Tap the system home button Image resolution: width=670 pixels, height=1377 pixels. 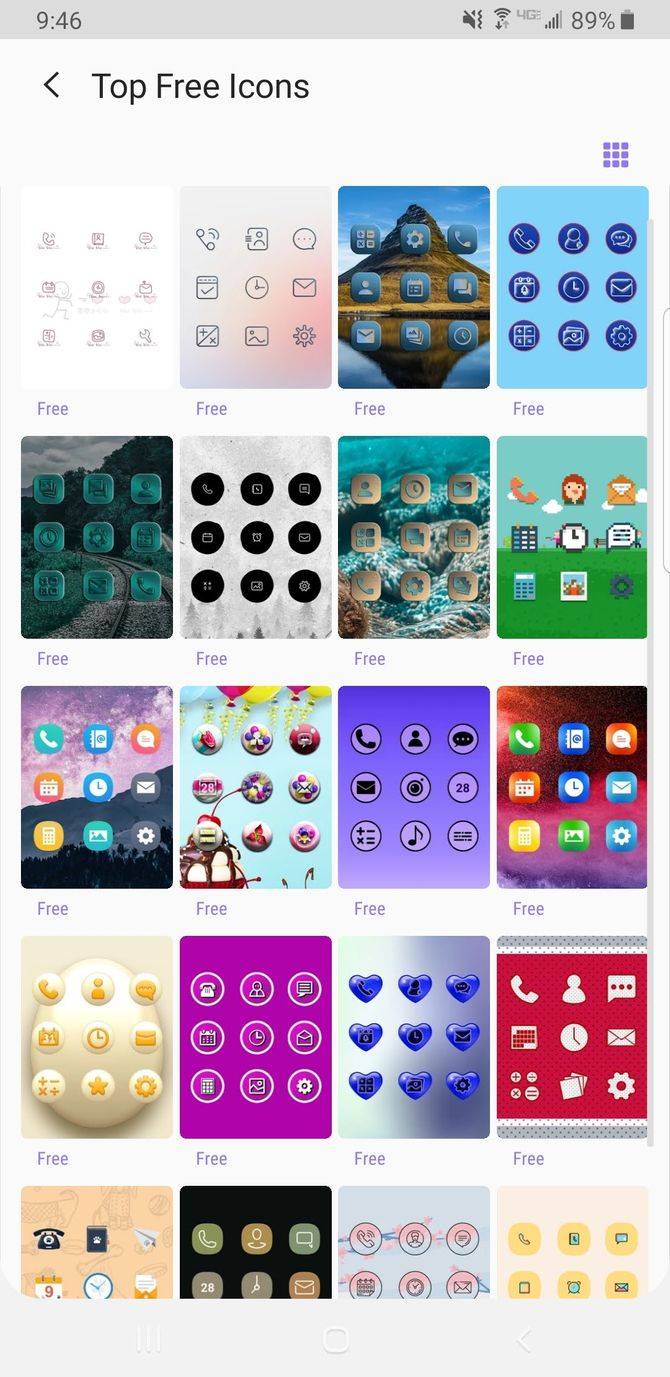coord(335,1340)
